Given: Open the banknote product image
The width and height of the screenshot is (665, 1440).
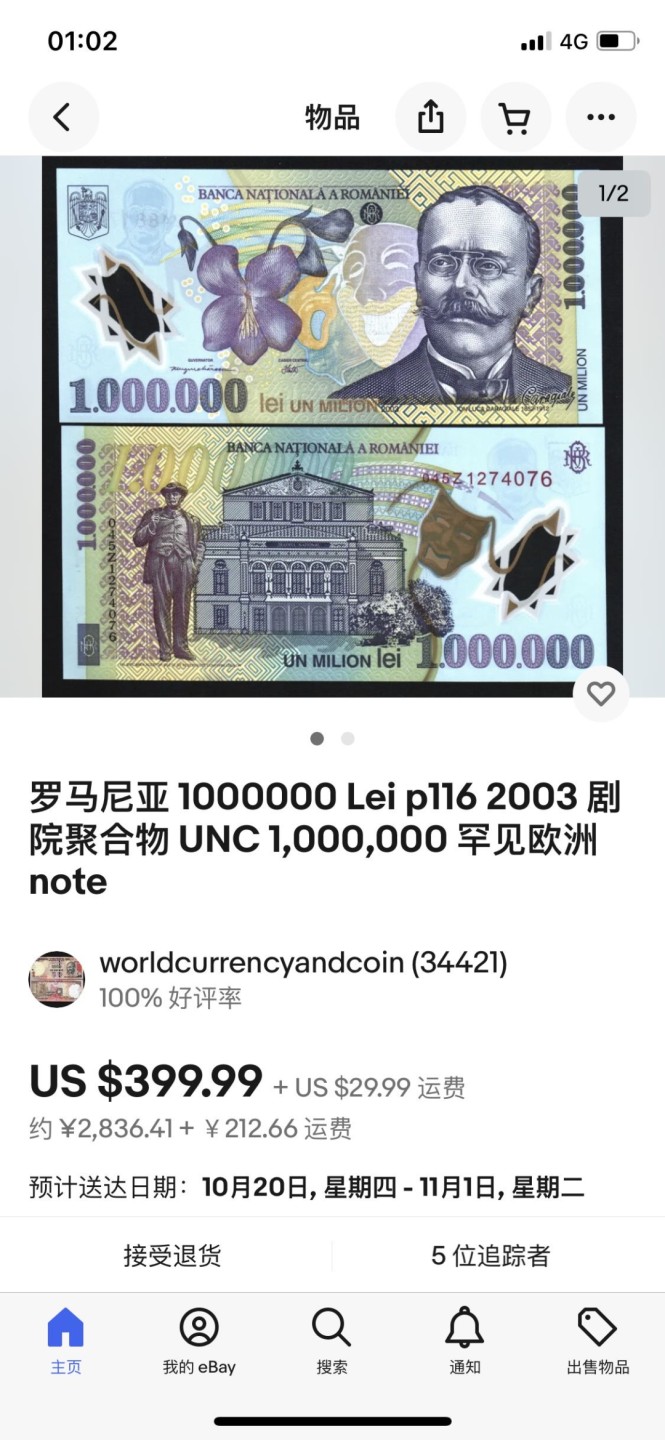Looking at the screenshot, I should pyautogui.click(x=332, y=425).
